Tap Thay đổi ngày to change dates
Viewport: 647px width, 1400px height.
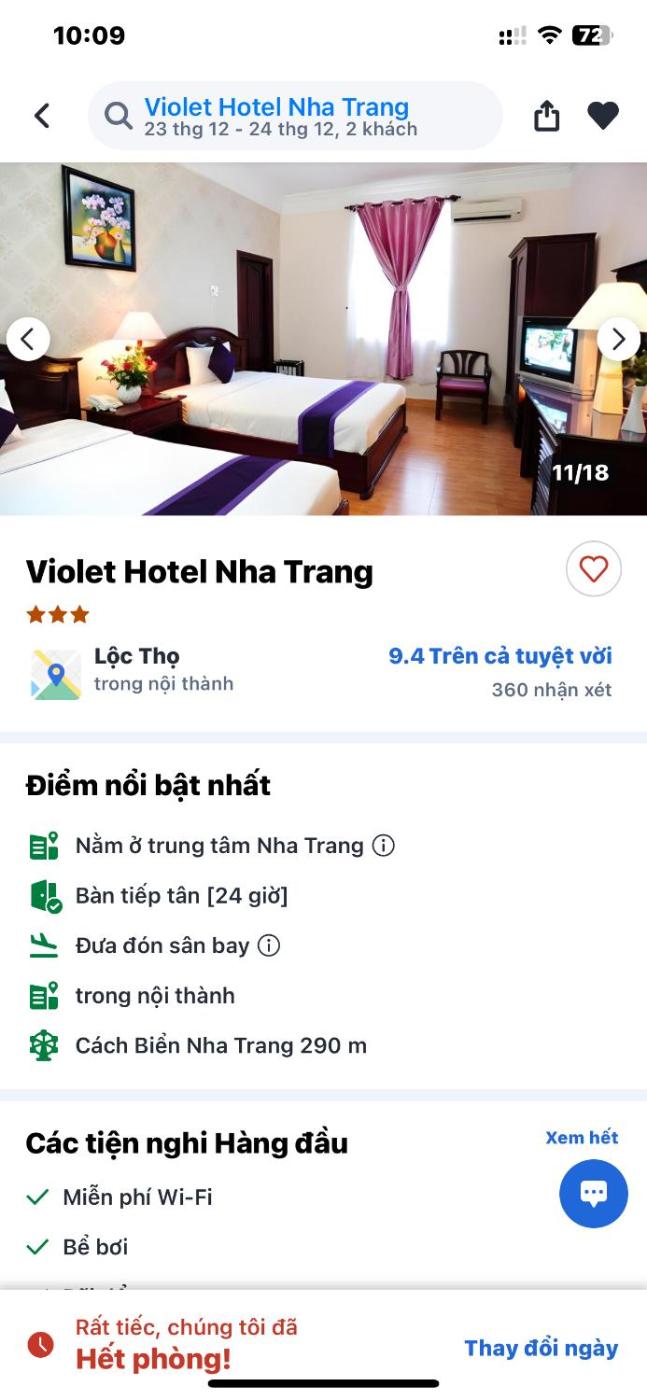[541, 1348]
